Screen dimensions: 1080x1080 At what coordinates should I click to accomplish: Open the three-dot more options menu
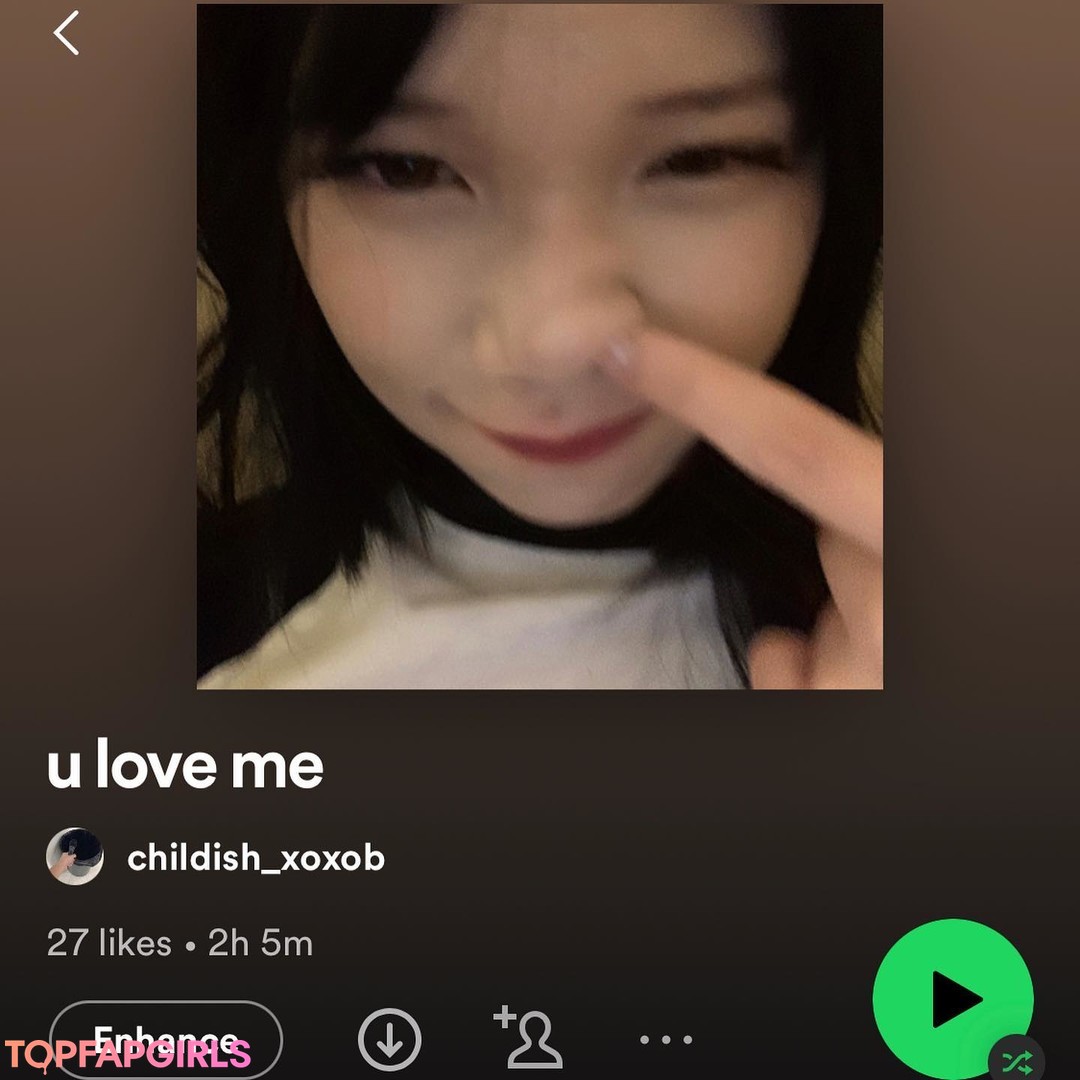(665, 1040)
